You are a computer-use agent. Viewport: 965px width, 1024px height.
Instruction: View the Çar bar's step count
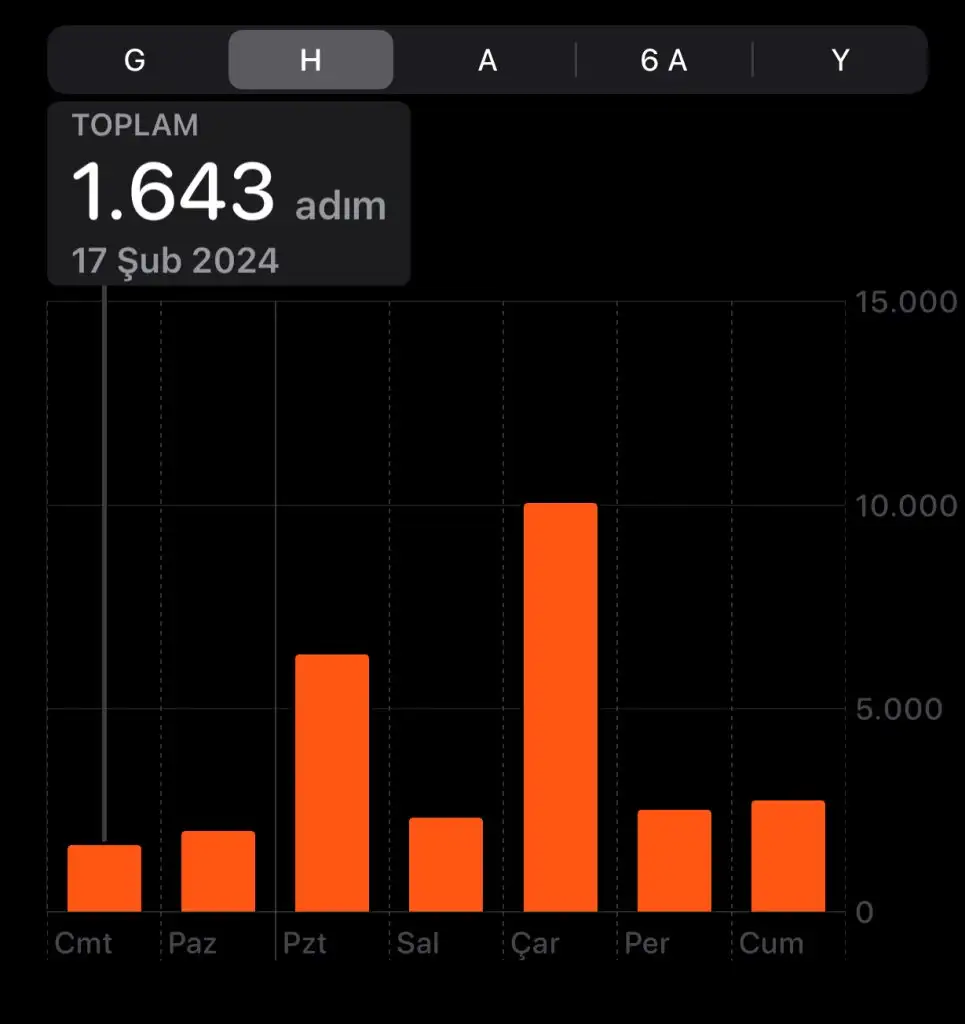[561, 708]
